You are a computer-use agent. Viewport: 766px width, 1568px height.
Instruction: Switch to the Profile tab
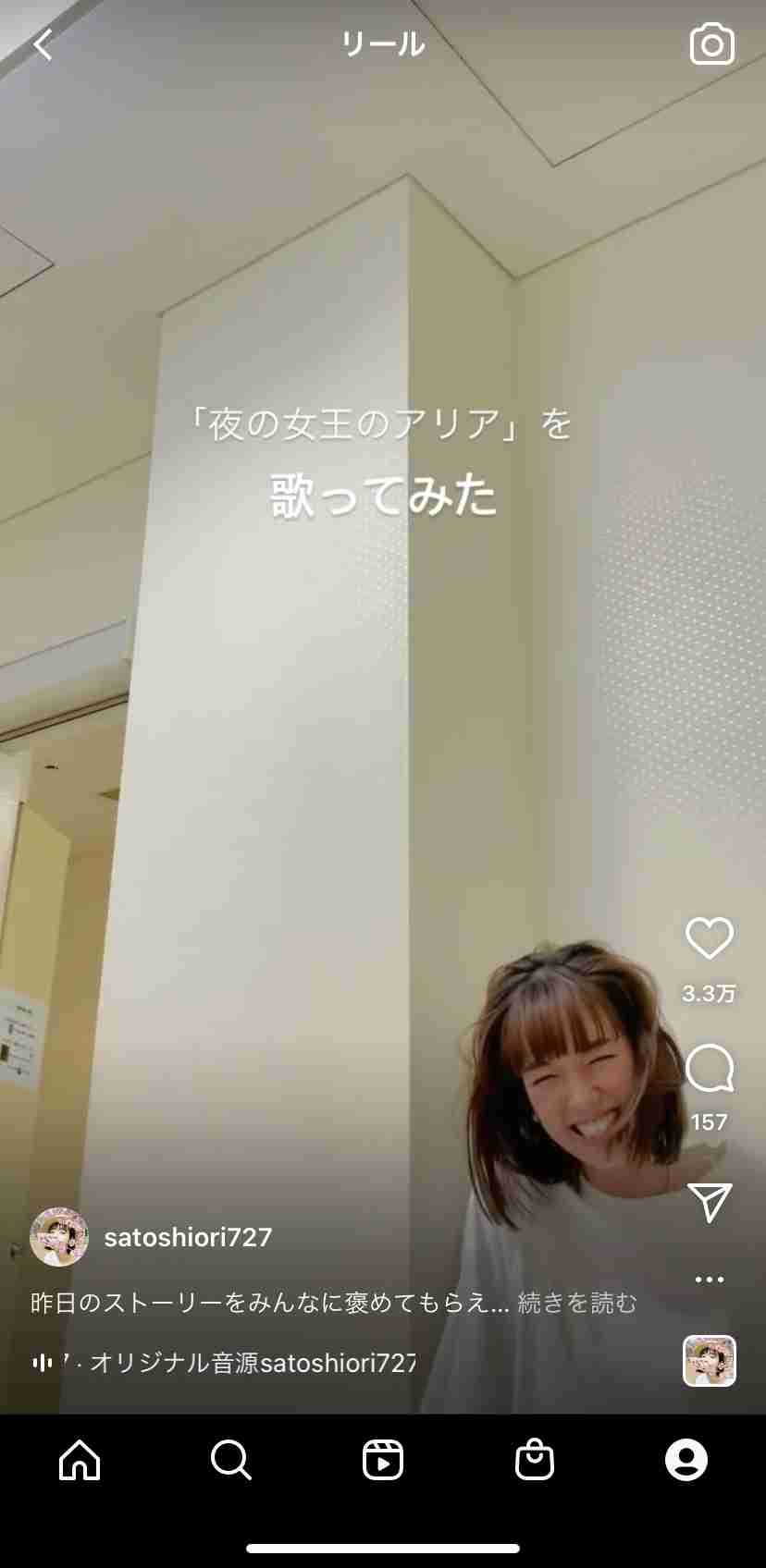click(686, 1461)
